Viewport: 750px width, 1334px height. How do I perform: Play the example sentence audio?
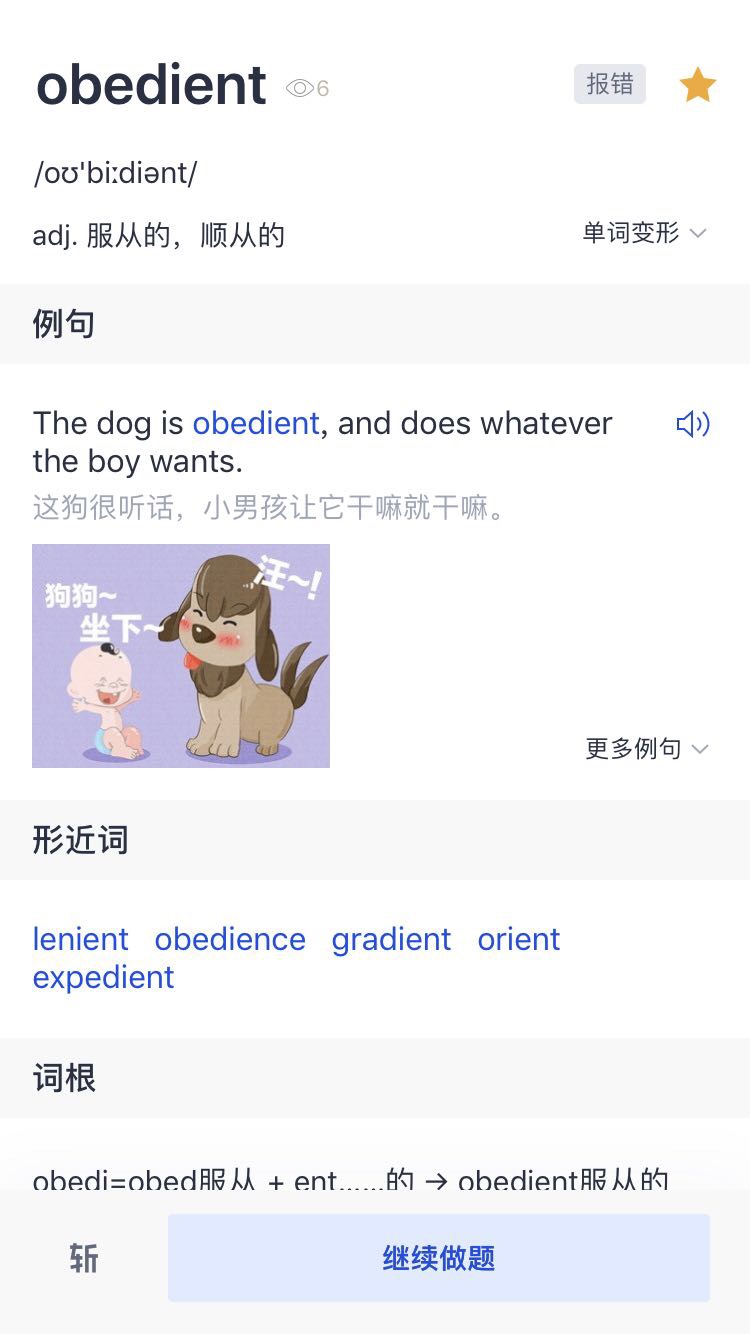coord(692,425)
